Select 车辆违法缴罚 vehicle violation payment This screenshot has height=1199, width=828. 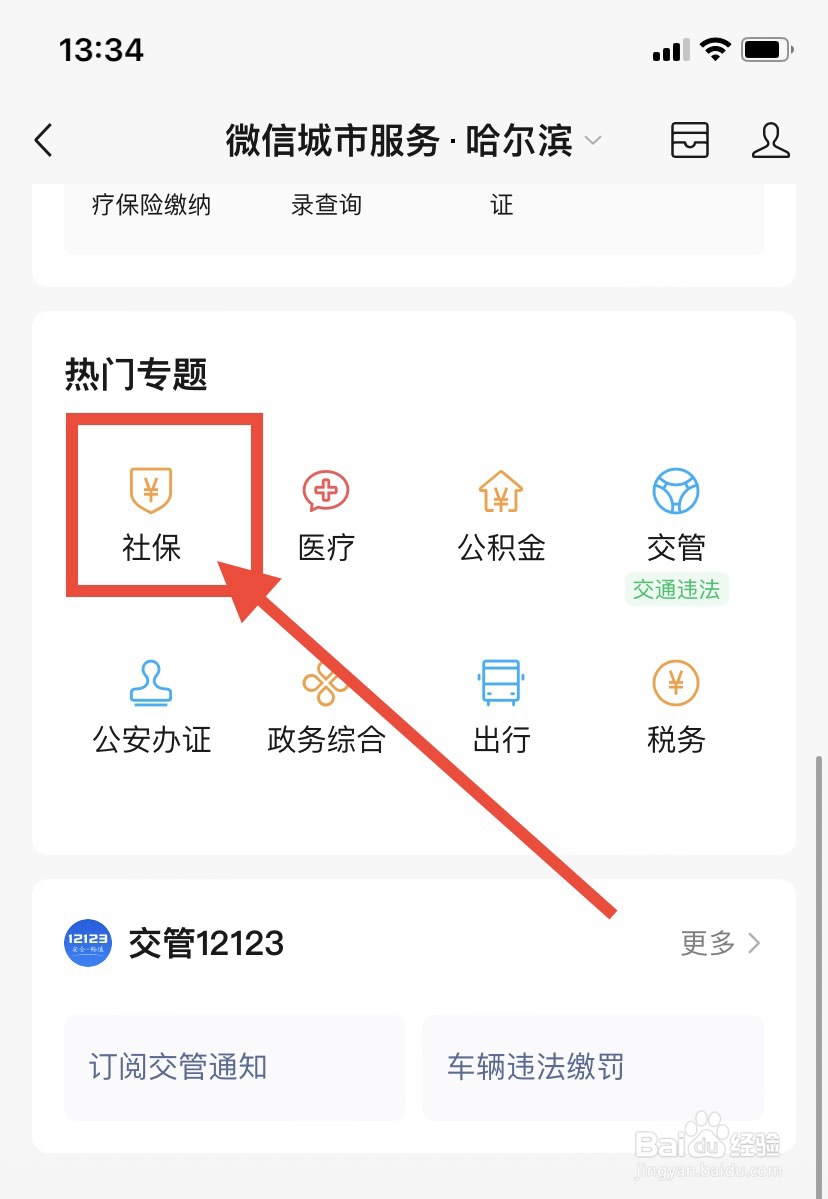coord(592,1067)
